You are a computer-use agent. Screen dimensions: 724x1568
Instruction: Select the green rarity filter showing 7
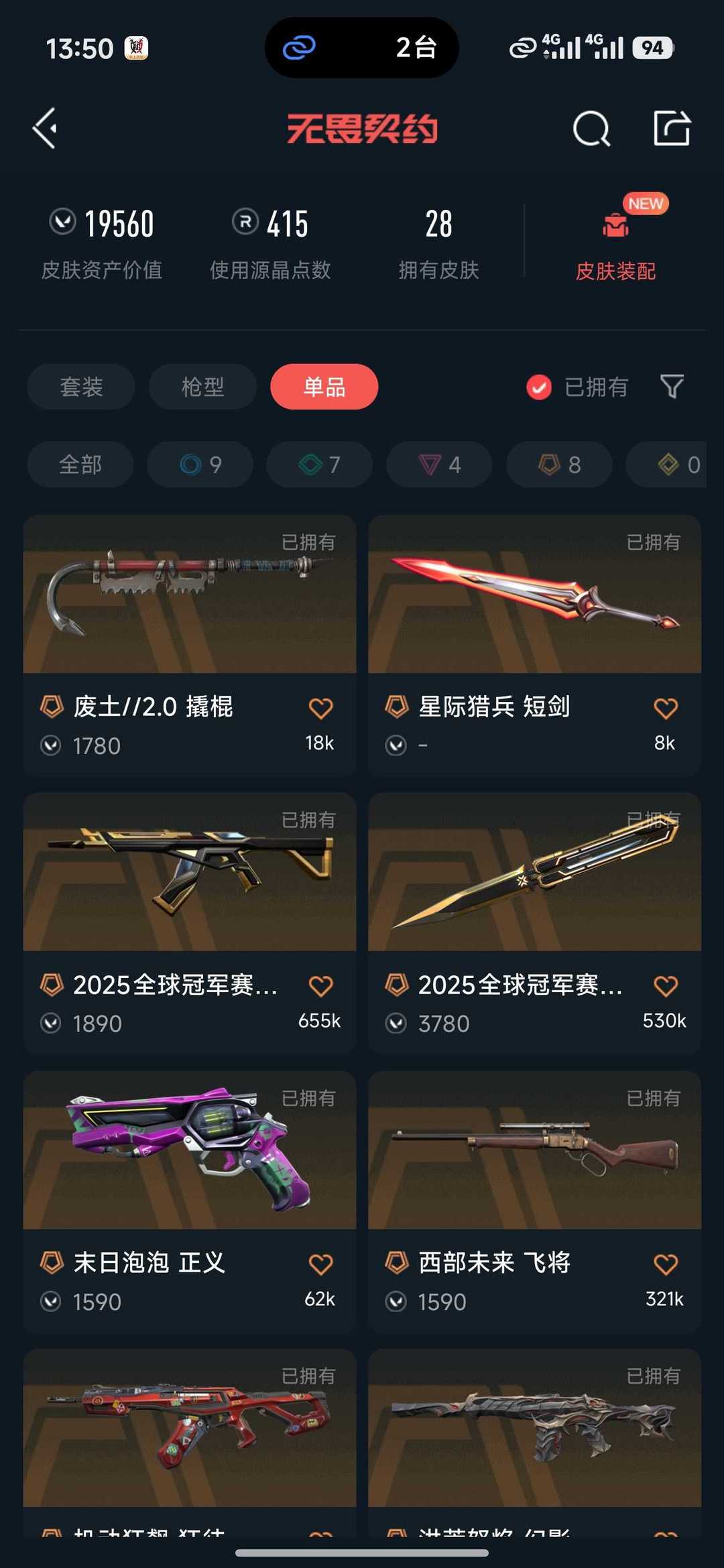(318, 464)
